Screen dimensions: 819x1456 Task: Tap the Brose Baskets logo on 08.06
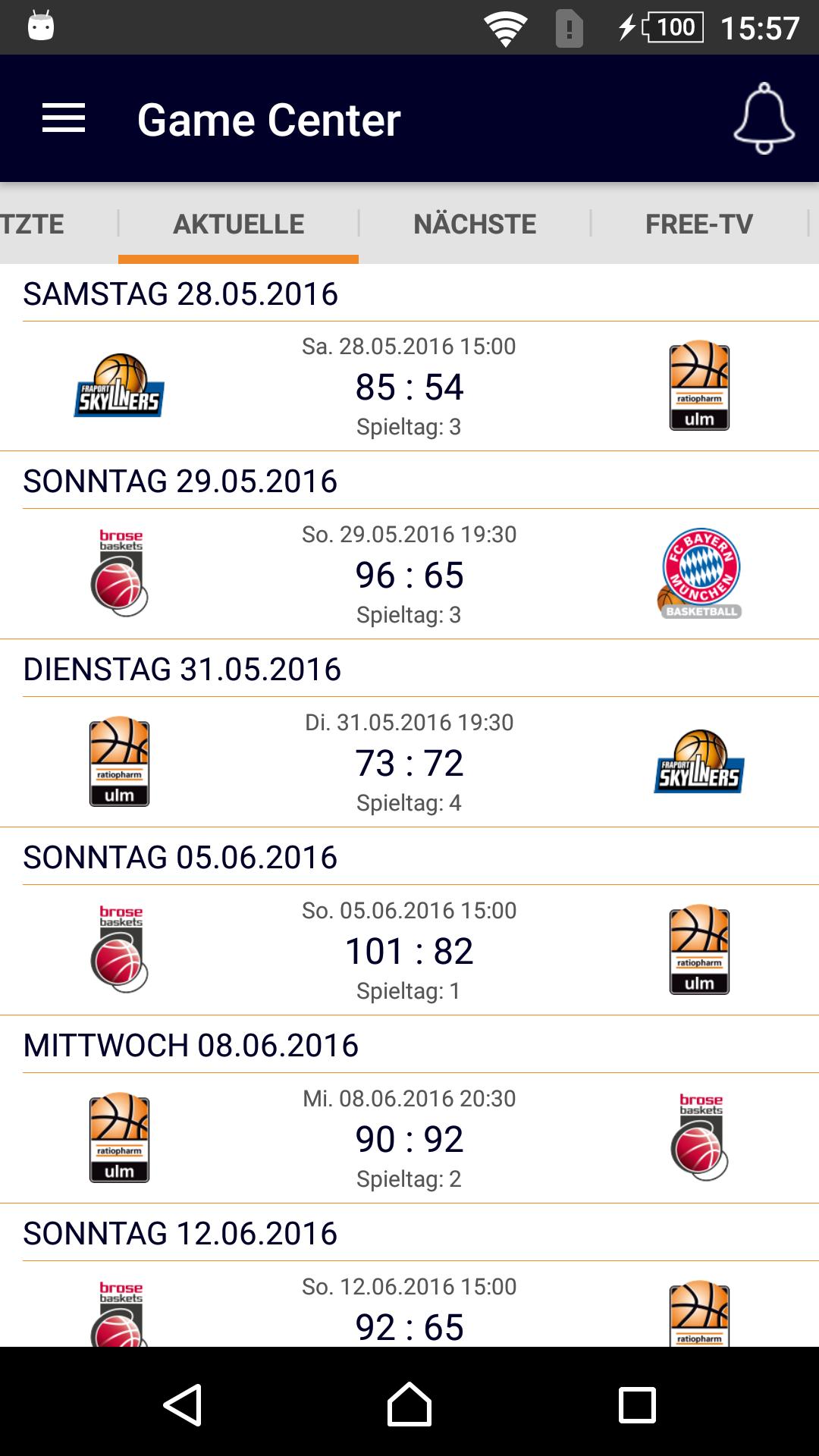click(x=698, y=1137)
